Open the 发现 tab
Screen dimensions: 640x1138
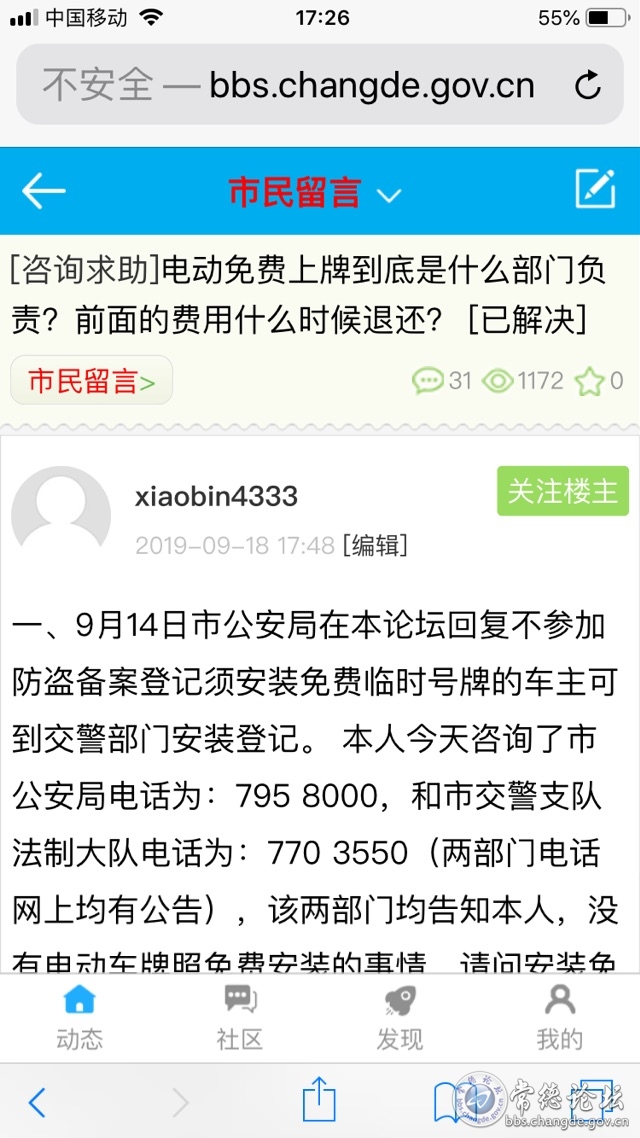(399, 1018)
